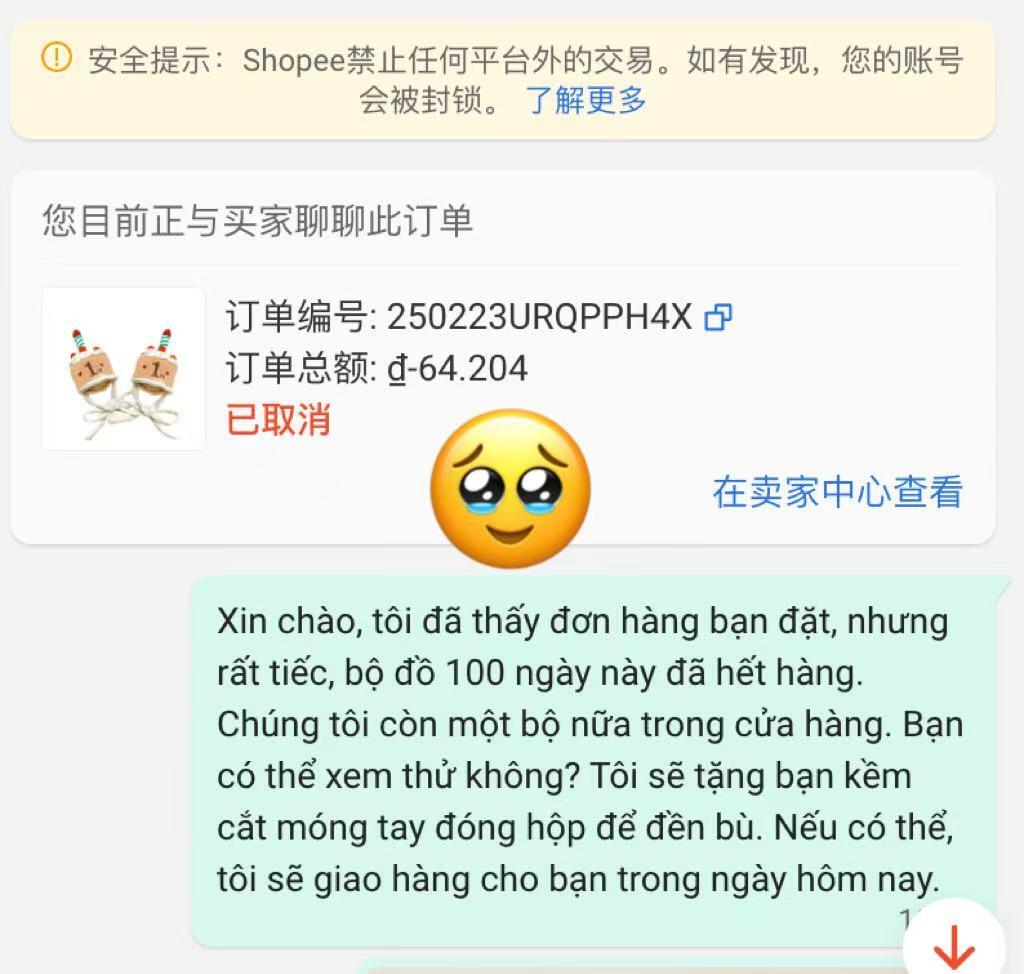This screenshot has width=1024, height=974.
Task: Jump to latest messages with down arrow
Action: [953, 943]
